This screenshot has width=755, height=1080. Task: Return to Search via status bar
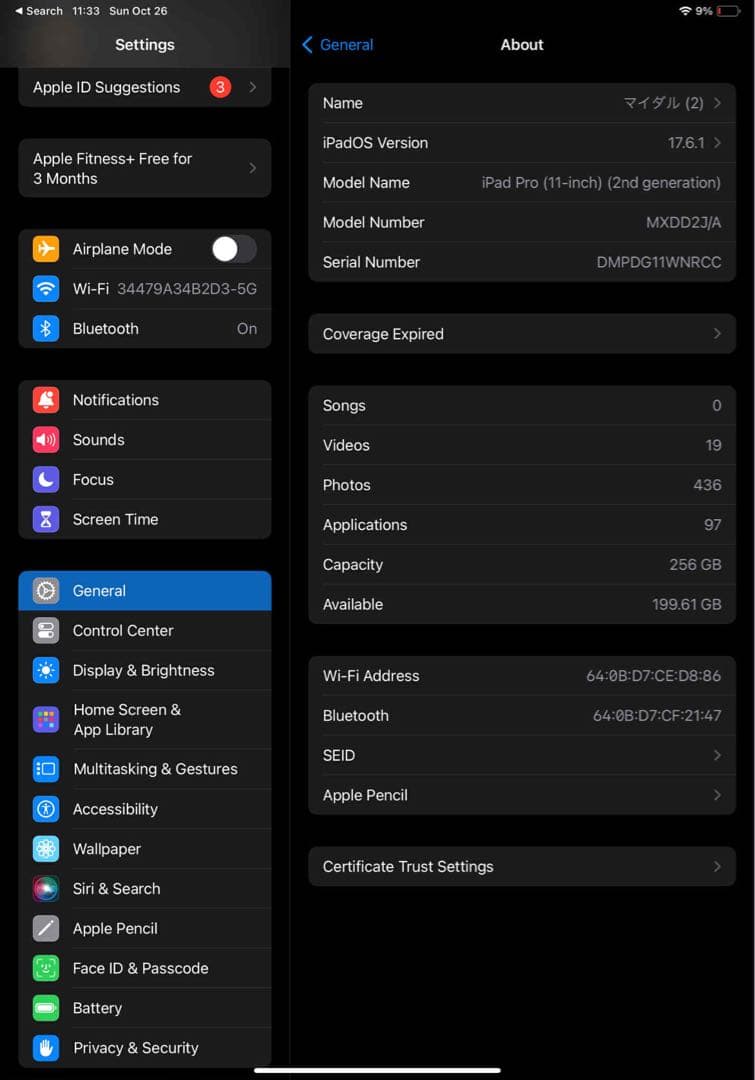(39, 11)
